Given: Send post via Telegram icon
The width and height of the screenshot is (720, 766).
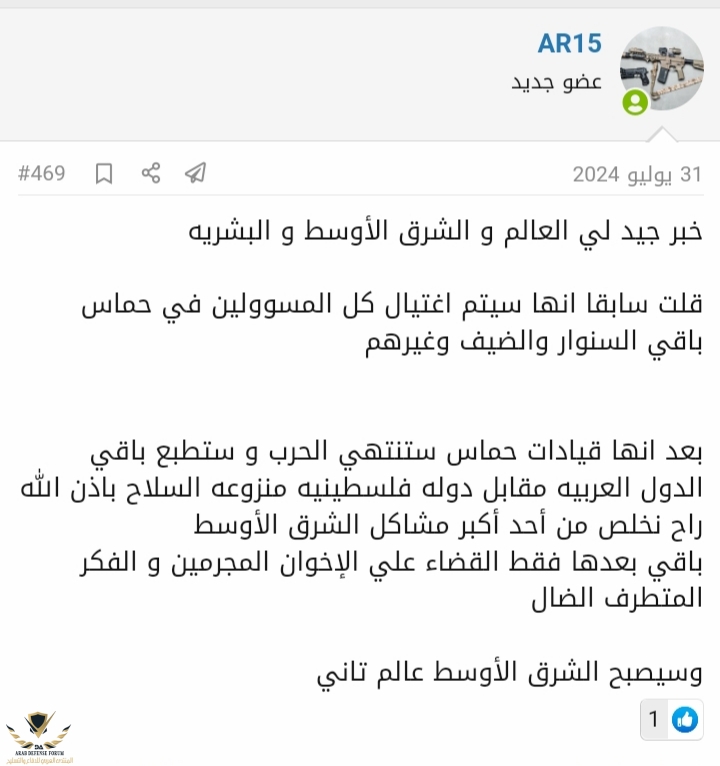Looking at the screenshot, I should coord(196,173).
